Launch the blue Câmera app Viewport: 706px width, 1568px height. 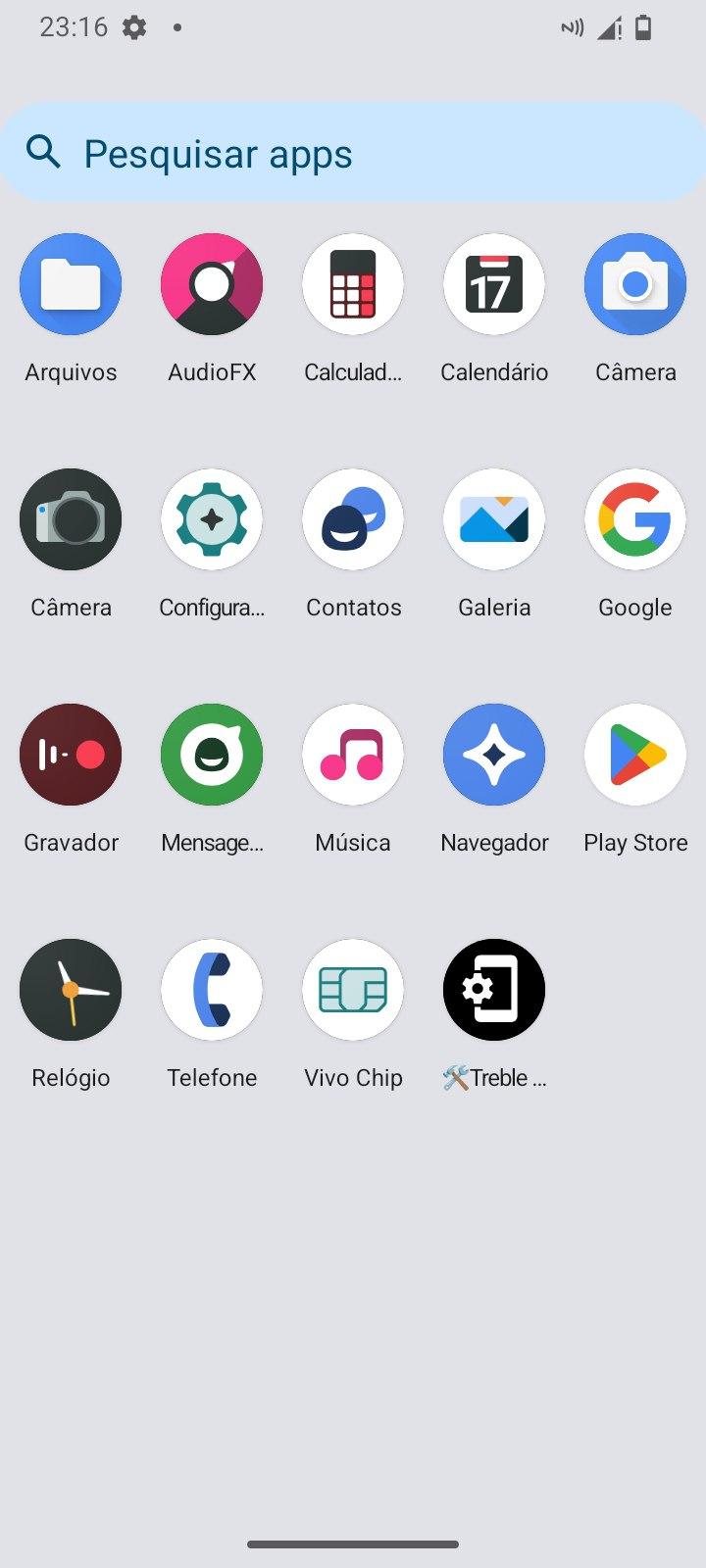tap(635, 284)
